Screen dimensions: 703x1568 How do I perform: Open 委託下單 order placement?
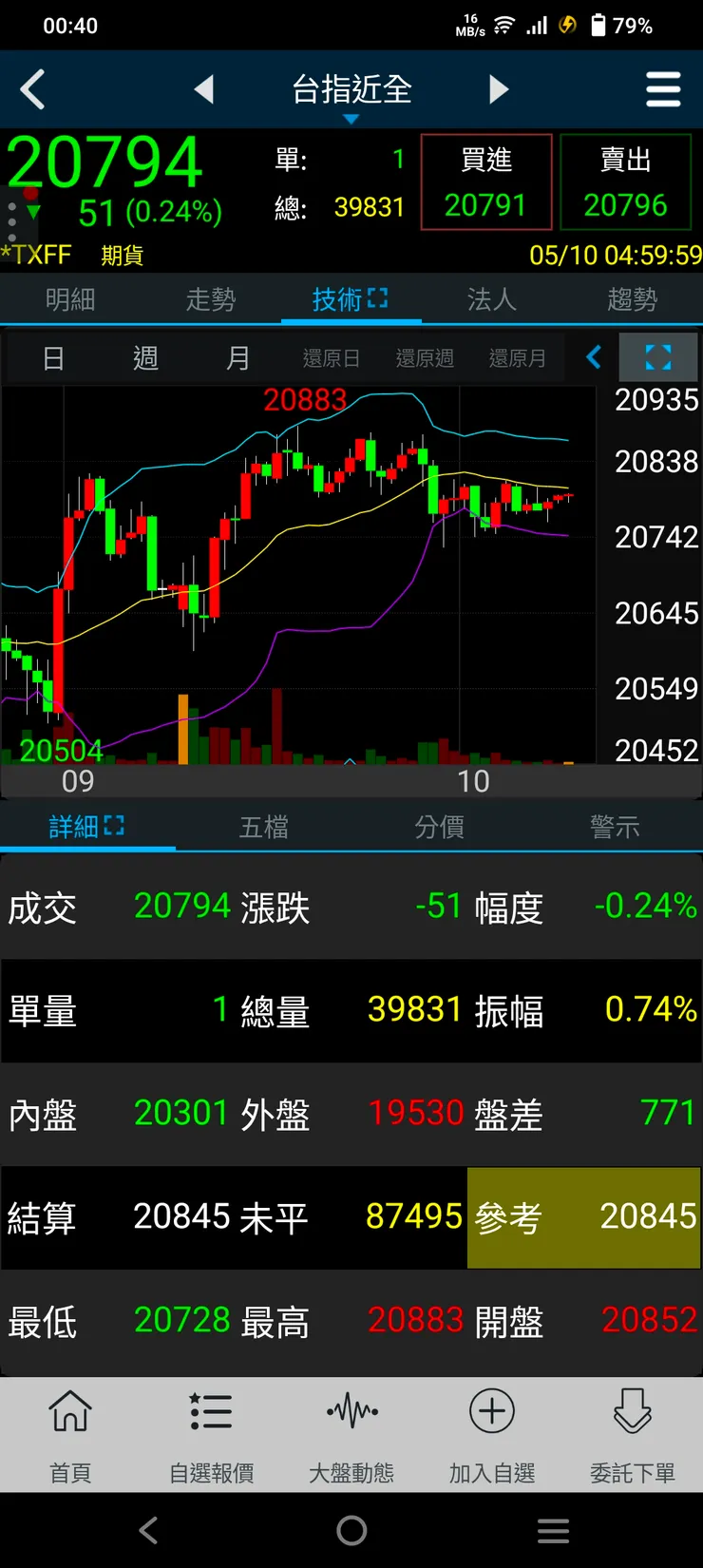pos(632,1435)
